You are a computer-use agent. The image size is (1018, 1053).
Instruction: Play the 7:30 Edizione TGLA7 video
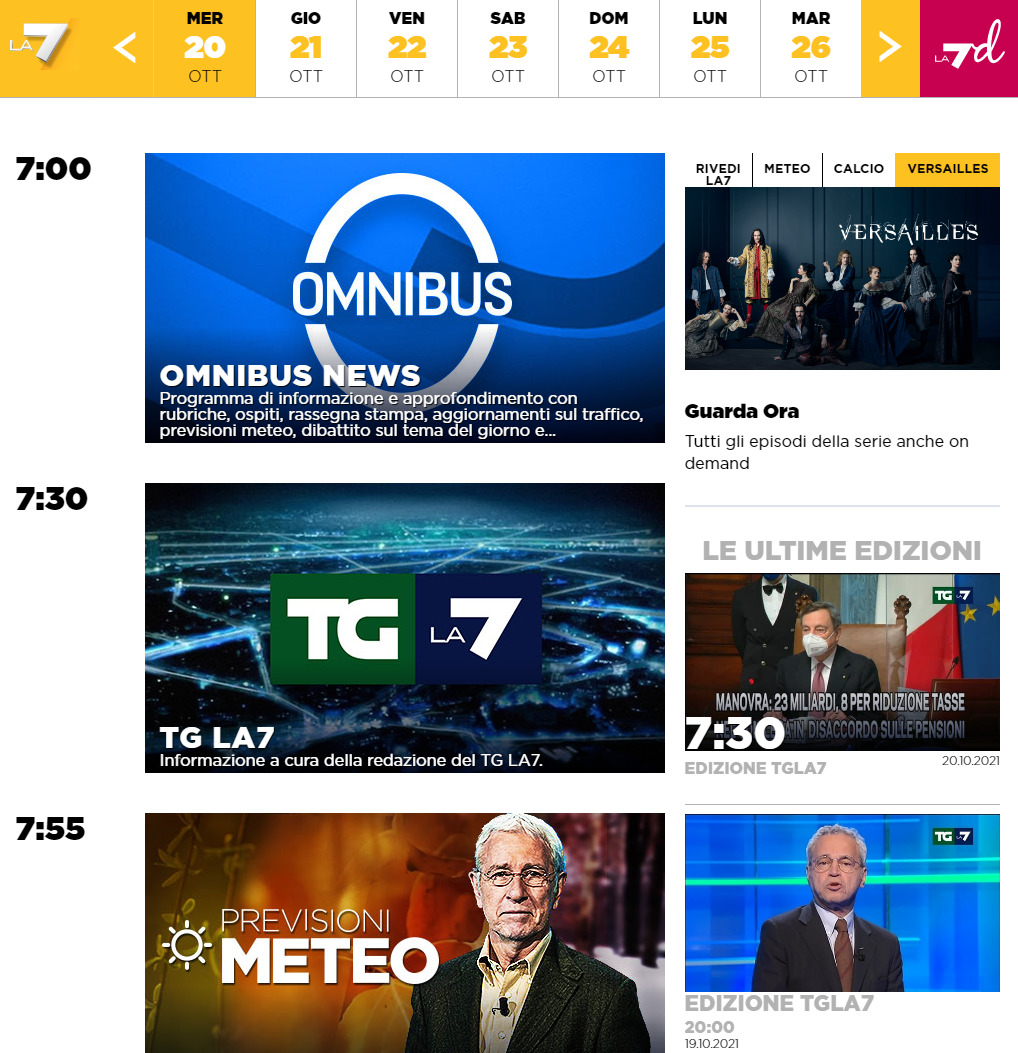point(842,661)
